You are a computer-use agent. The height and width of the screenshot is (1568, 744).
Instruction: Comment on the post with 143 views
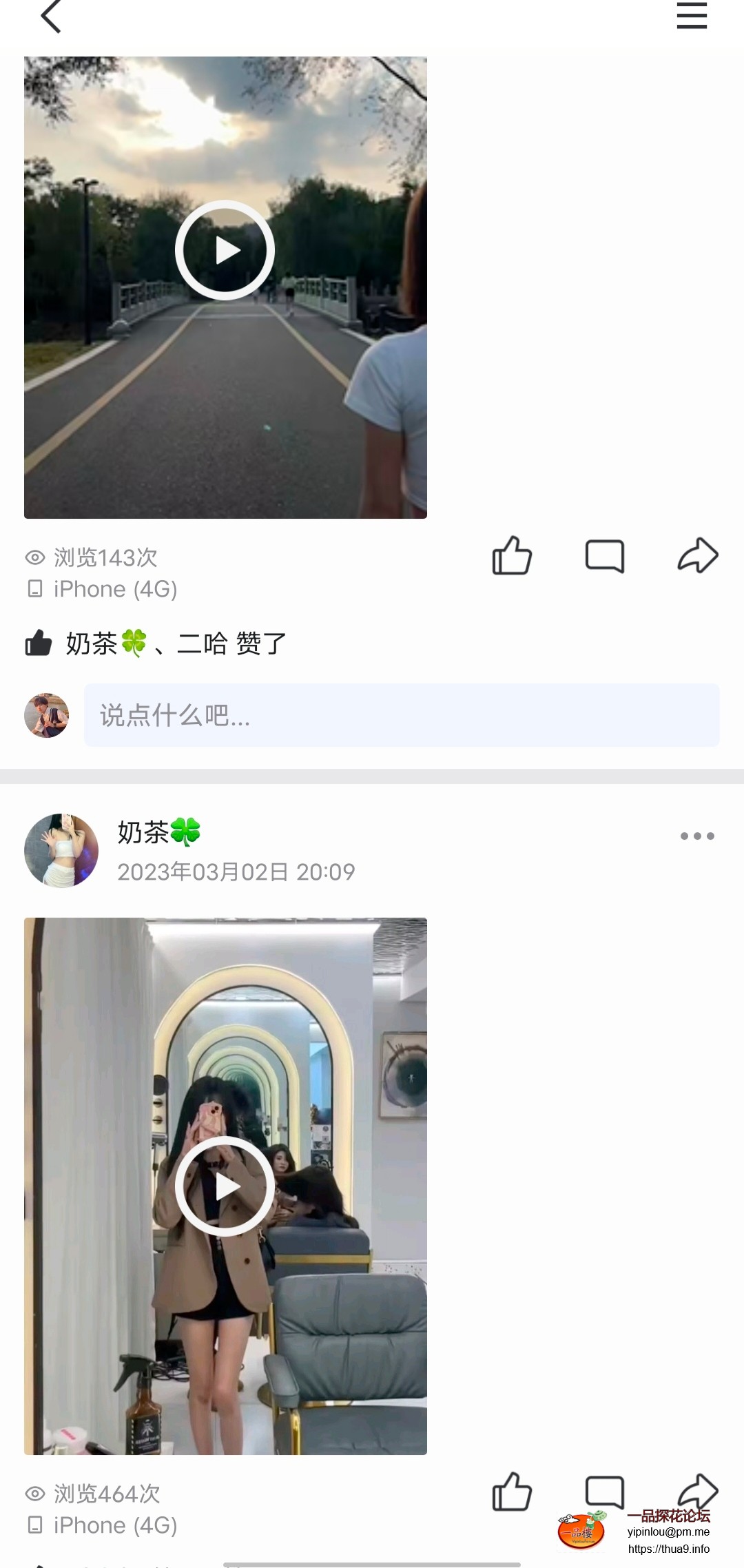click(x=605, y=555)
